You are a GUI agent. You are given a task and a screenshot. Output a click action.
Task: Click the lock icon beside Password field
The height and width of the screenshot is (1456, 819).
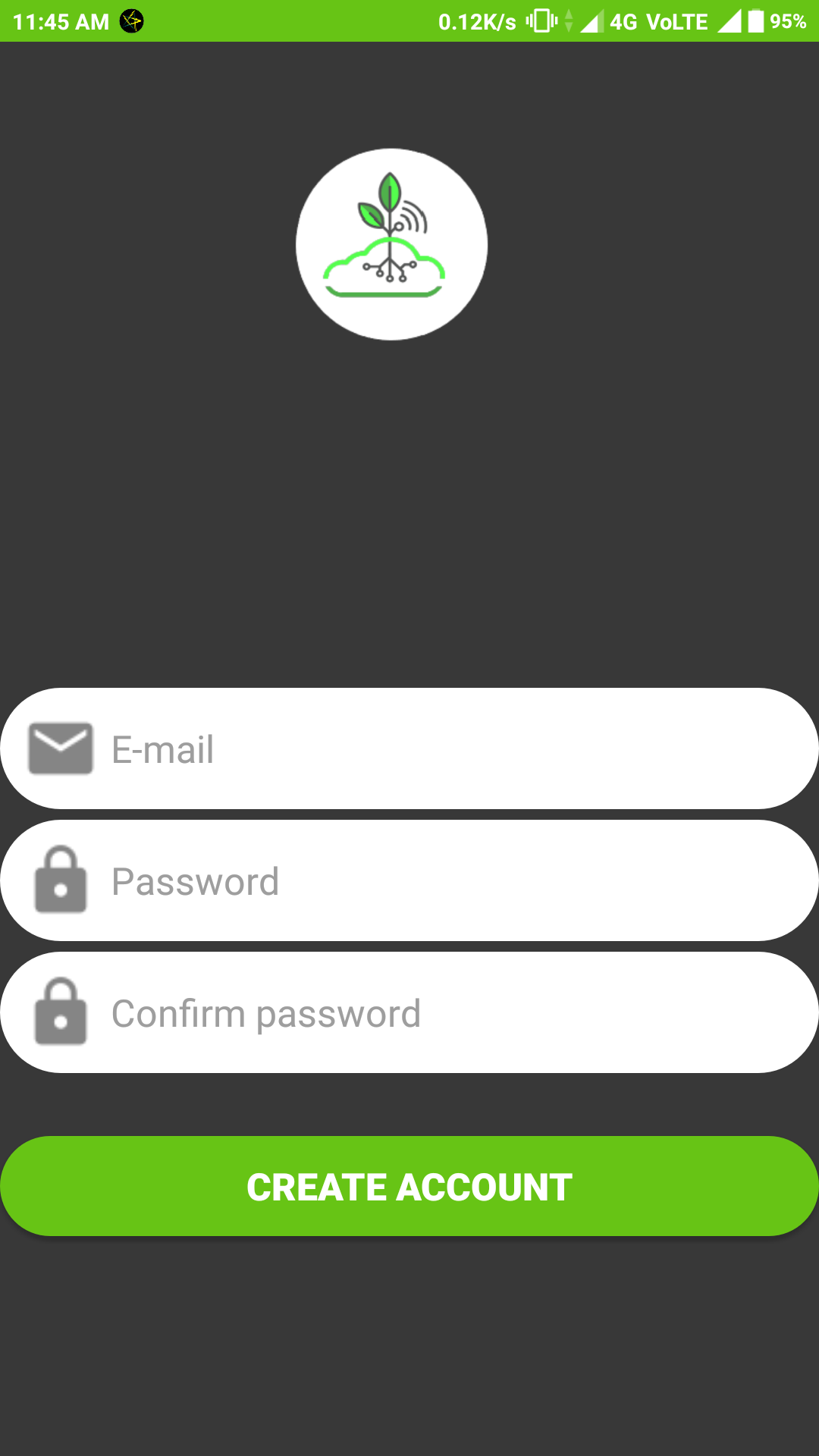click(61, 880)
